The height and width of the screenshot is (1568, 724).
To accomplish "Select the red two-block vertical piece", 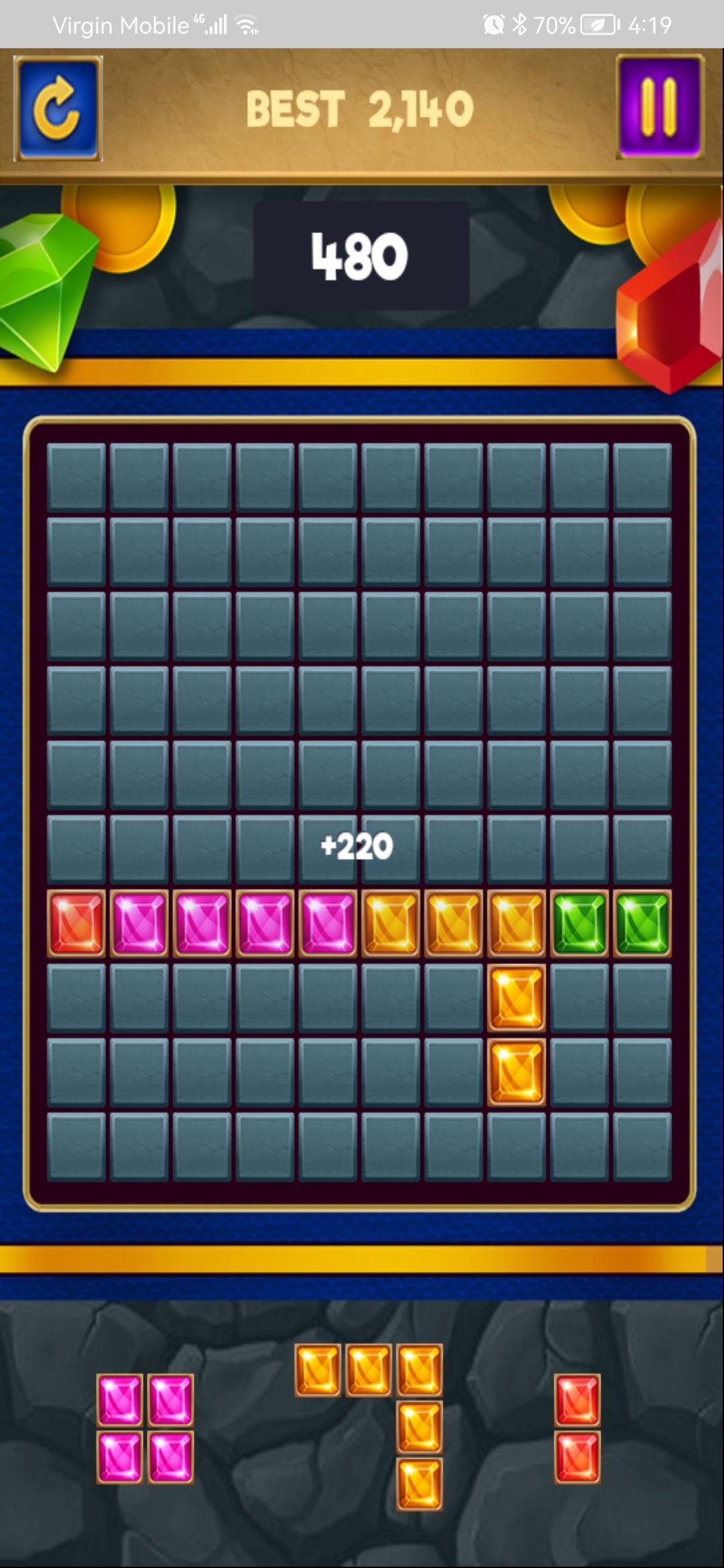I will [577, 1428].
